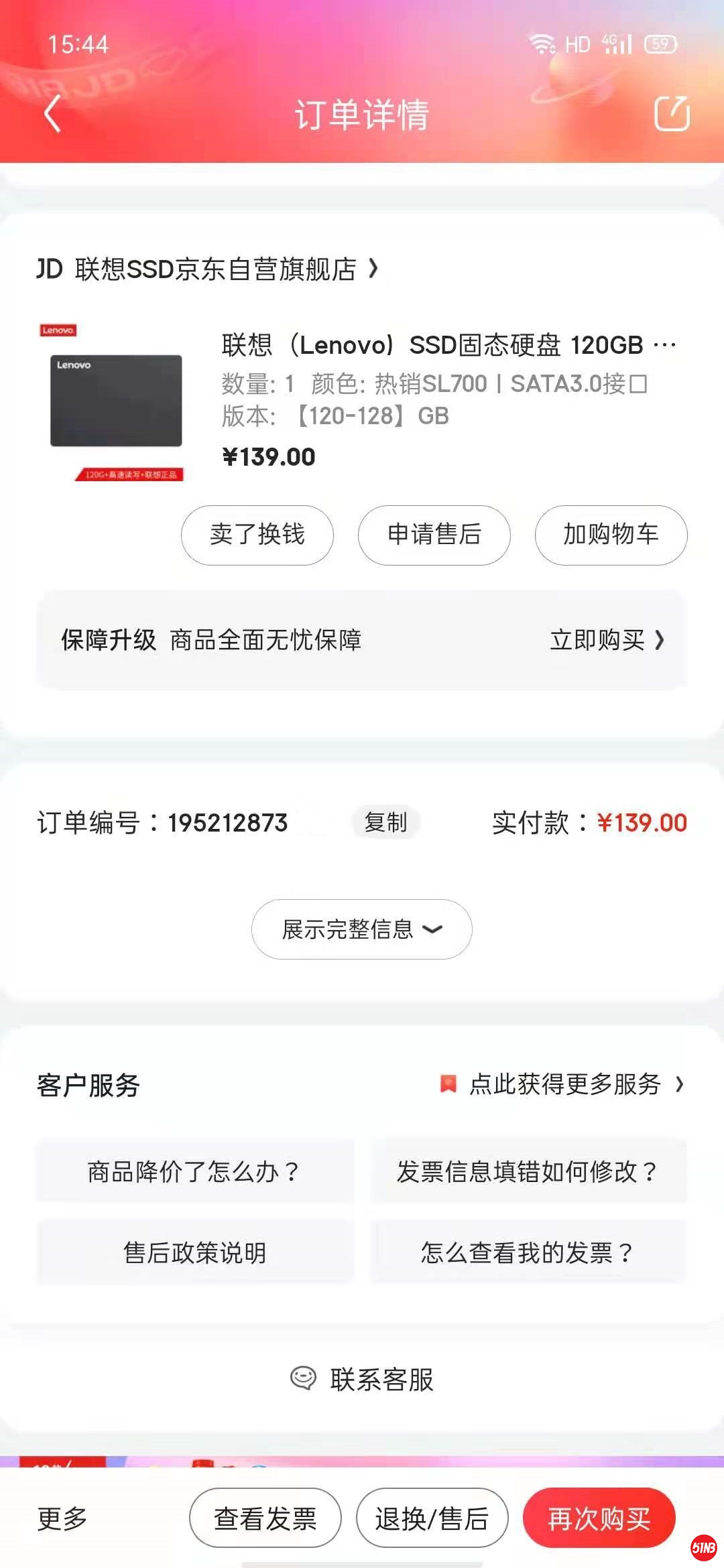Ask 发票信息填错如何修改？
724x1568 pixels.
click(x=528, y=1171)
